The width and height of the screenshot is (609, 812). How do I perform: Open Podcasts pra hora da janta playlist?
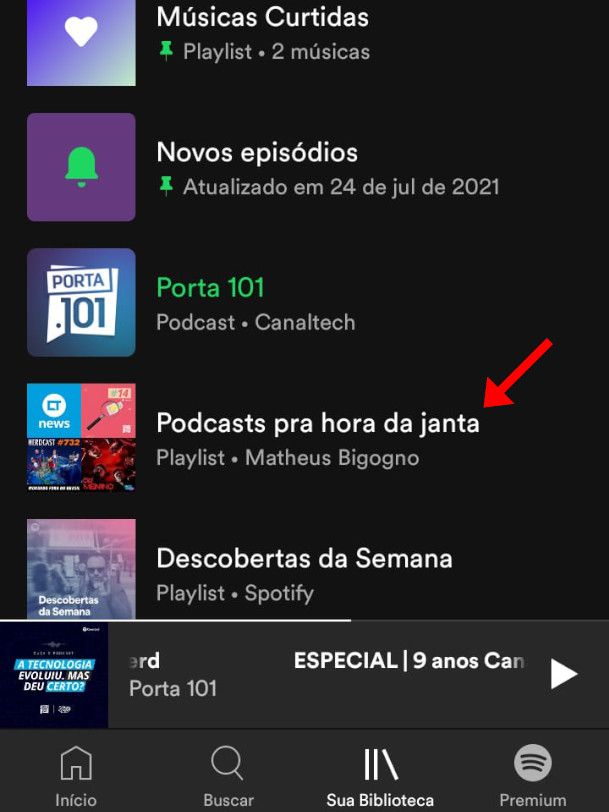pyautogui.click(x=317, y=438)
